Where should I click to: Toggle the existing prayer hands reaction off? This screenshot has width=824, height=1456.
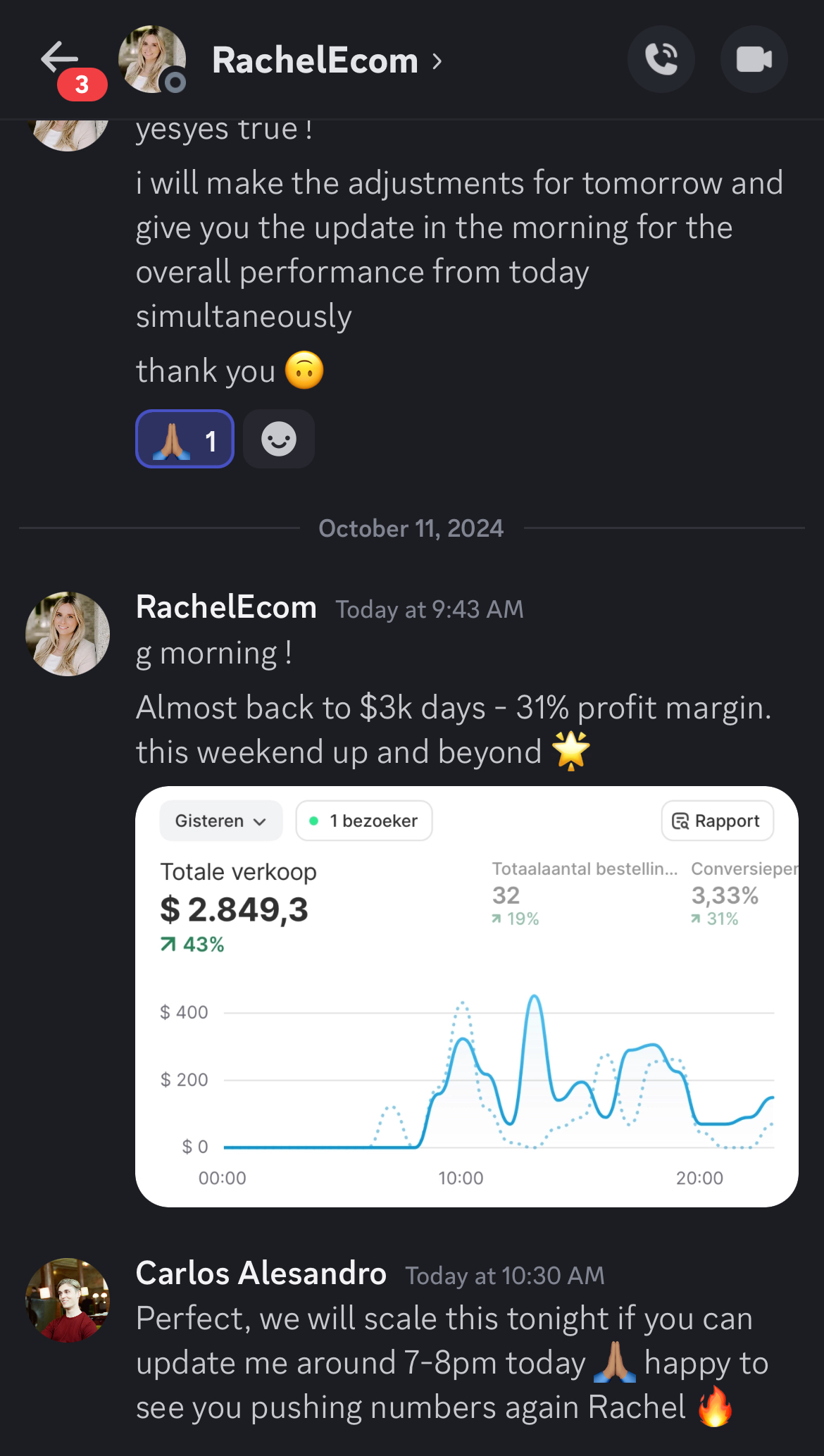[x=185, y=438]
